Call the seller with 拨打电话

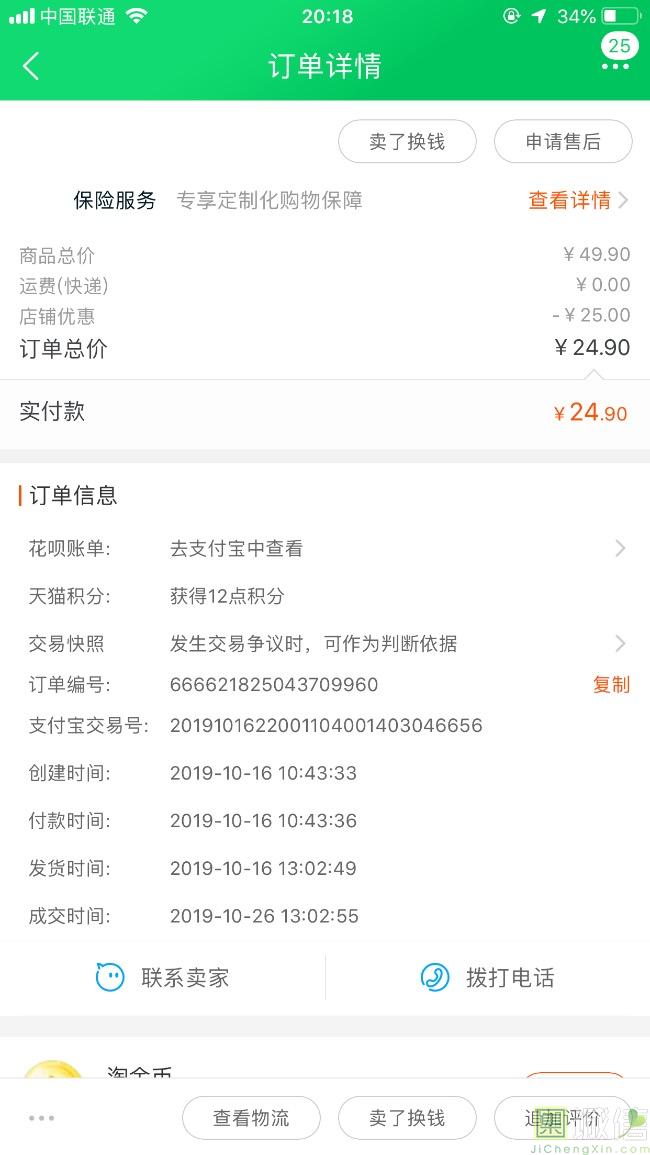click(x=488, y=977)
